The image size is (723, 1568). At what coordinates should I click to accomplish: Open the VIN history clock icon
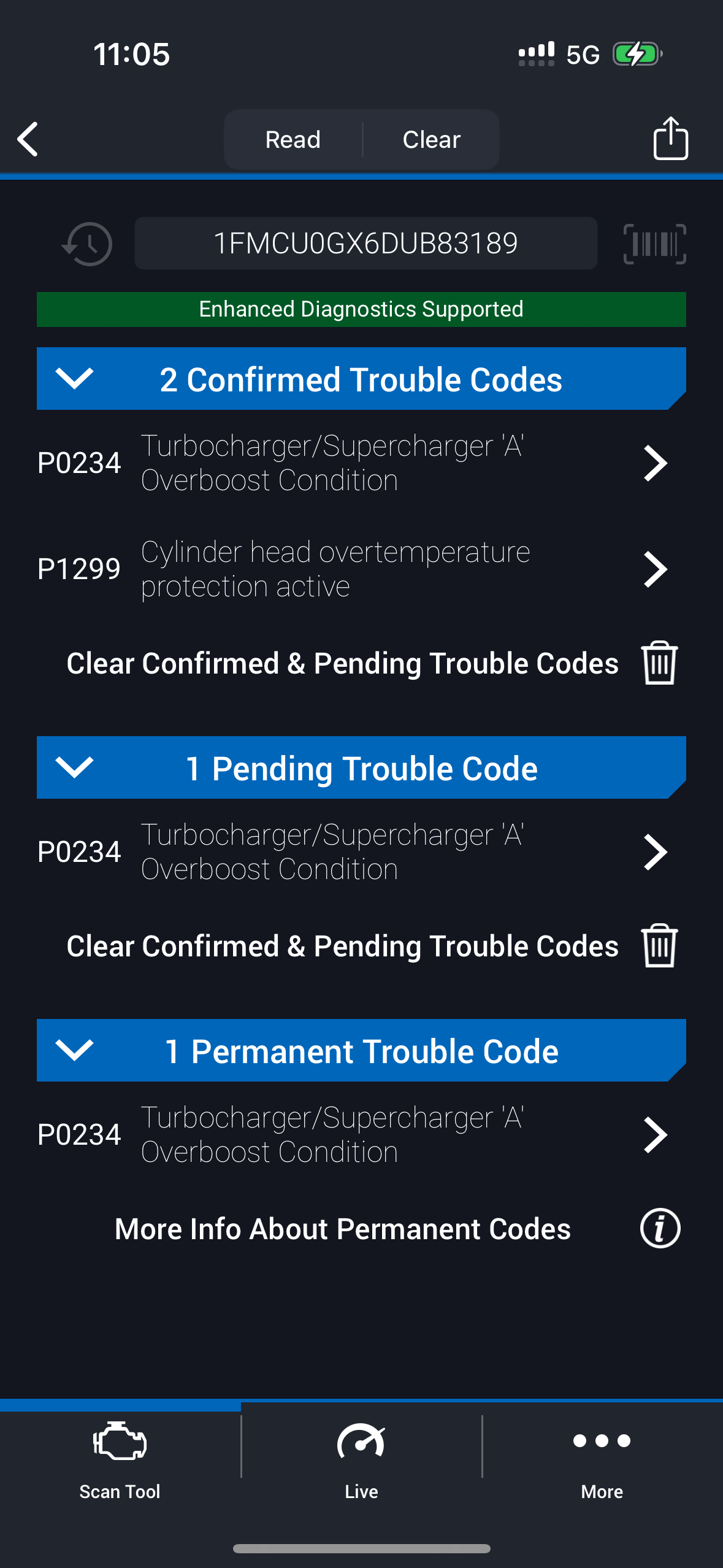point(88,244)
